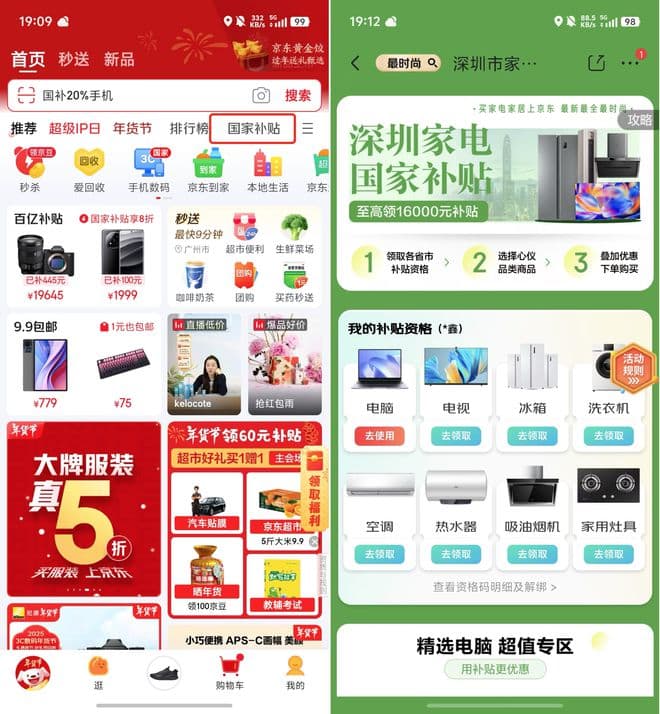Tap the 搜索 button
Screen dimensions: 660x714
click(x=298, y=95)
